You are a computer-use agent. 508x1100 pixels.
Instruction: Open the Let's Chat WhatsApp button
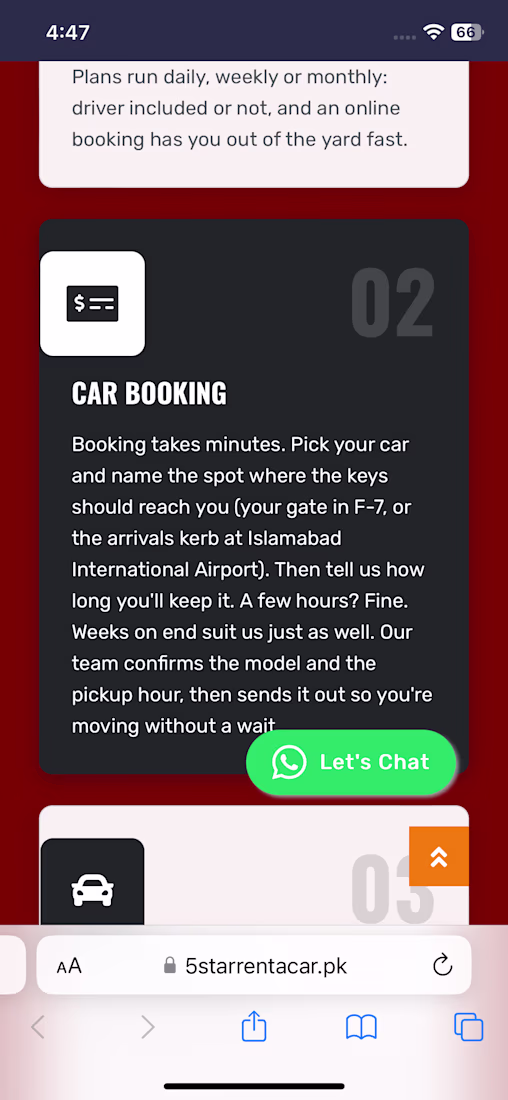[x=351, y=763]
